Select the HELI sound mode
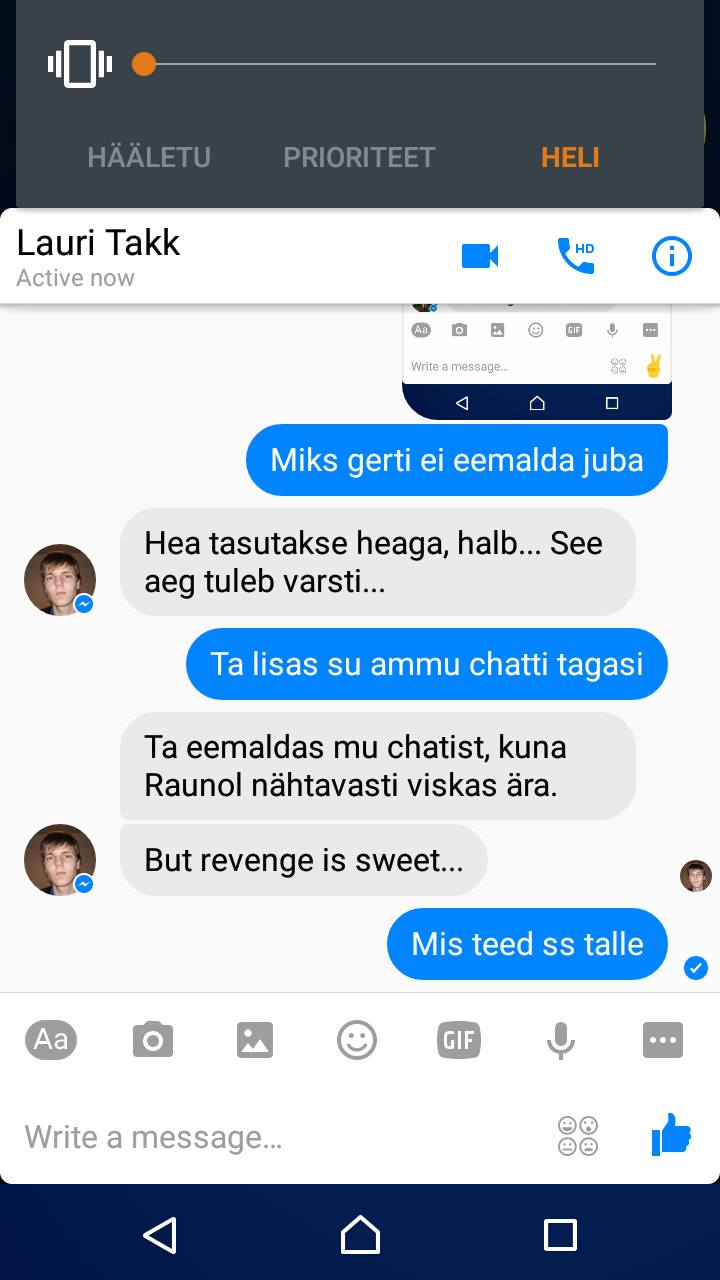This screenshot has height=1280, width=720. click(x=570, y=157)
